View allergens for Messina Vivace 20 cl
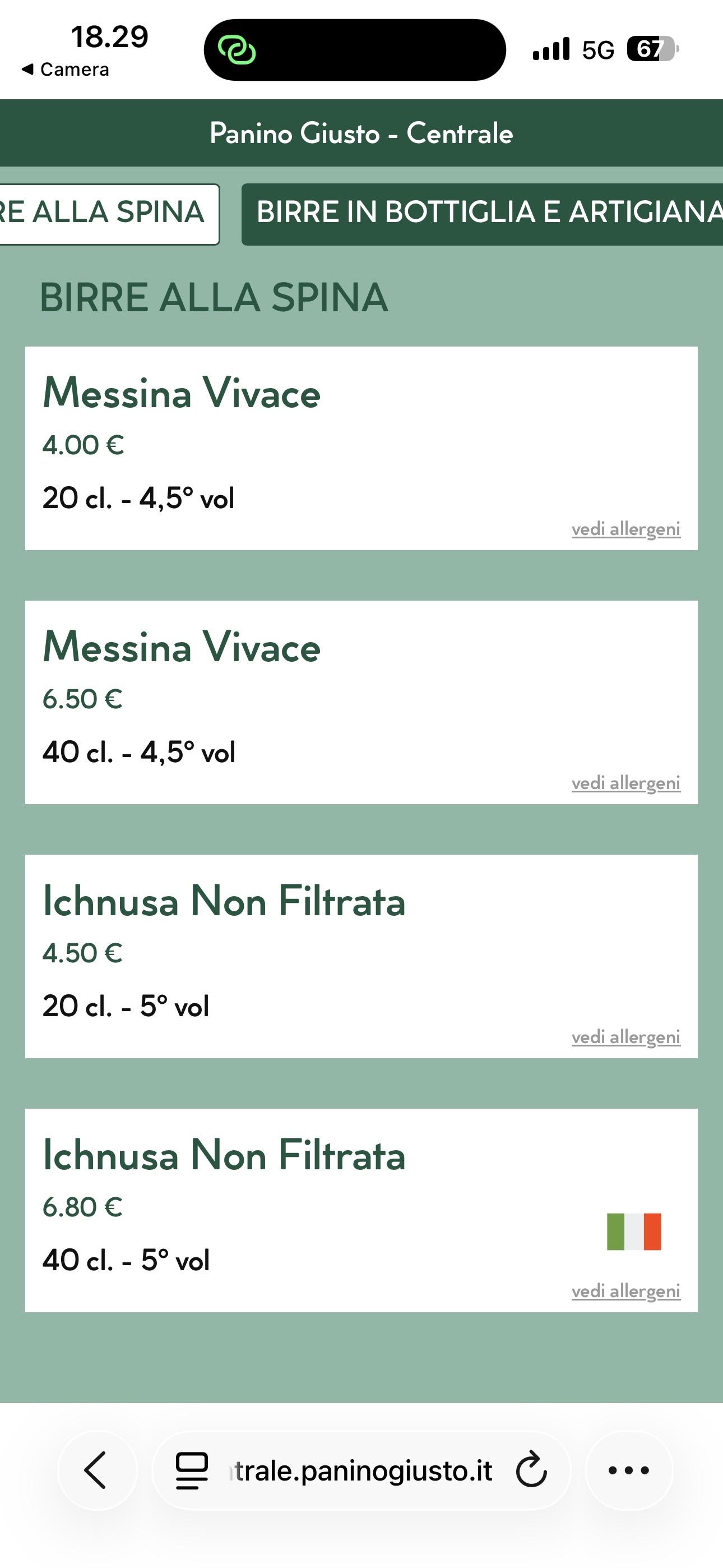The width and height of the screenshot is (723, 1568). (625, 529)
